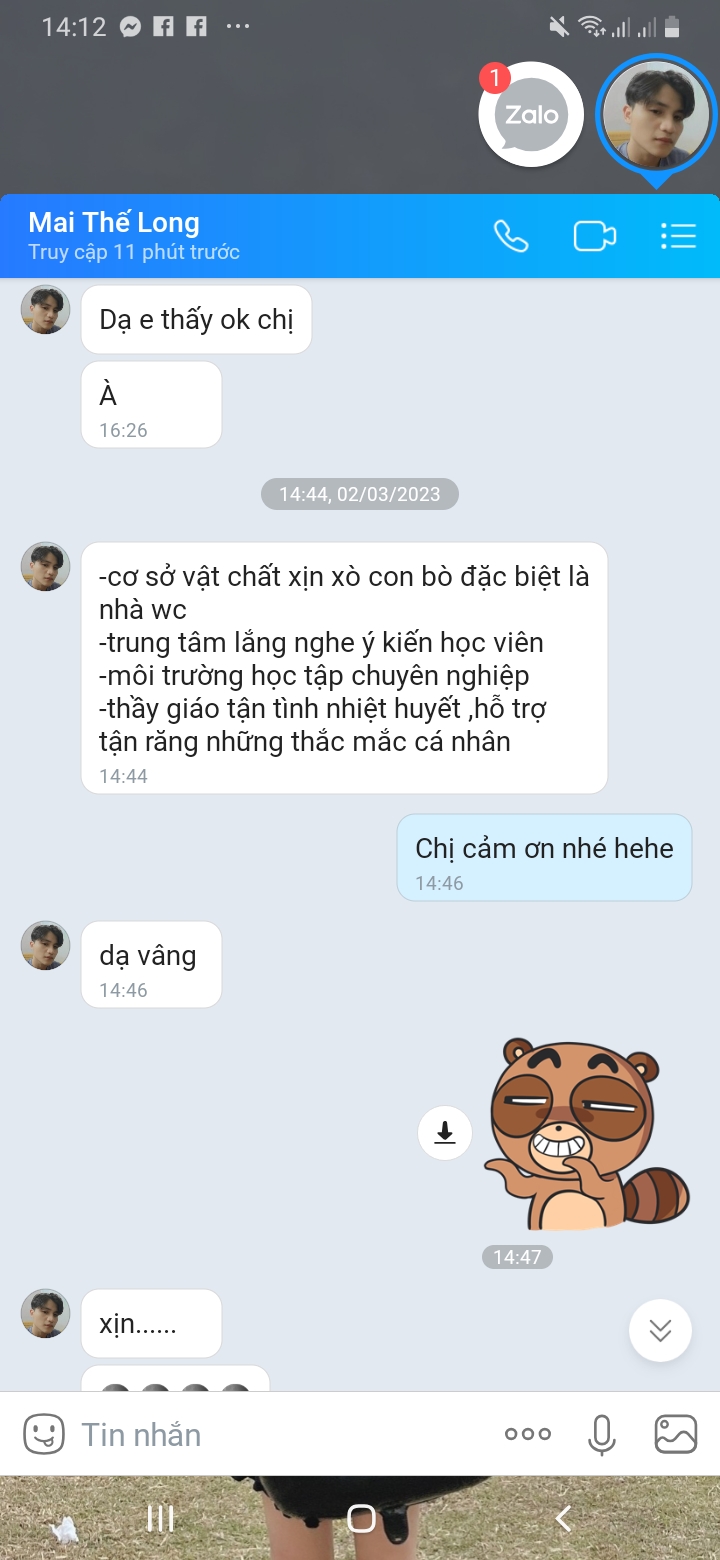
Task: Focus the Tin nhắn message field
Action: point(280,1434)
